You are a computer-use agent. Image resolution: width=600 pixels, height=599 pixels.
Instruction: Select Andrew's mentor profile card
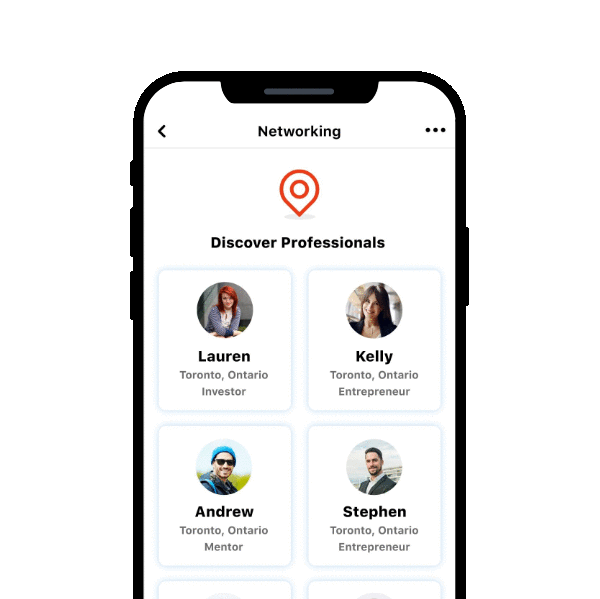pos(224,496)
